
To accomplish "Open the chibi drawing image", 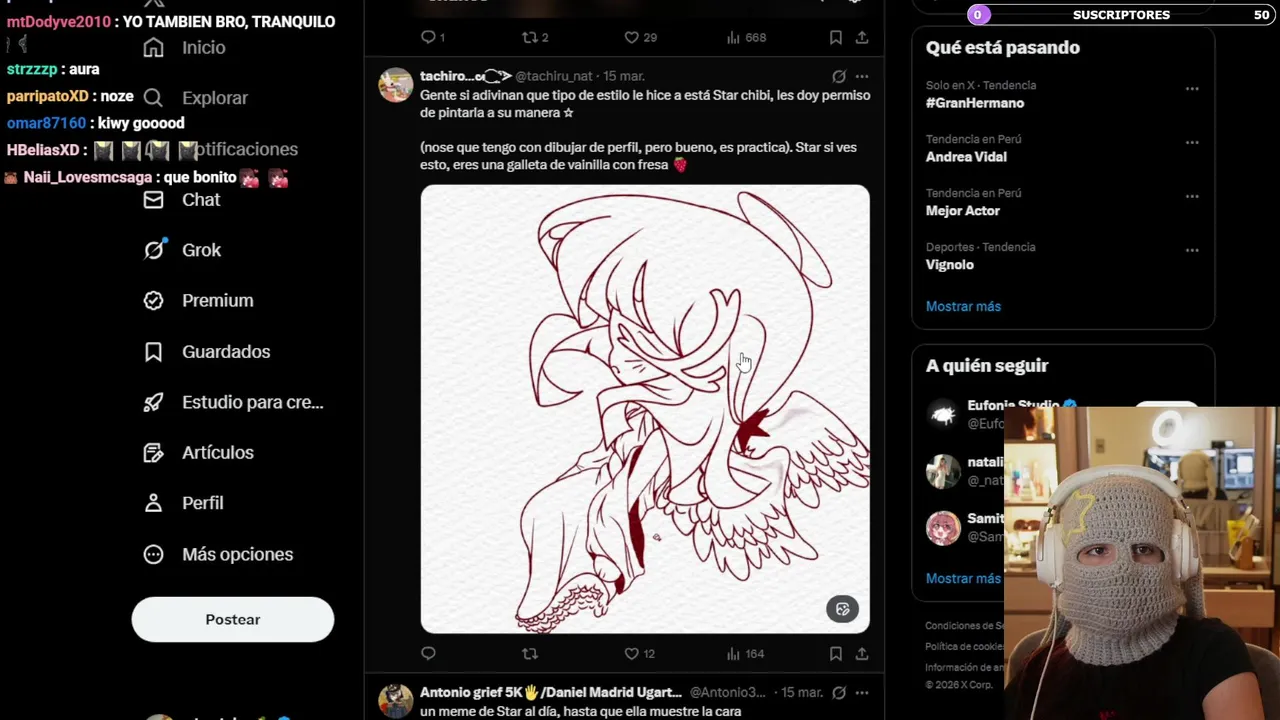I will pos(644,410).
